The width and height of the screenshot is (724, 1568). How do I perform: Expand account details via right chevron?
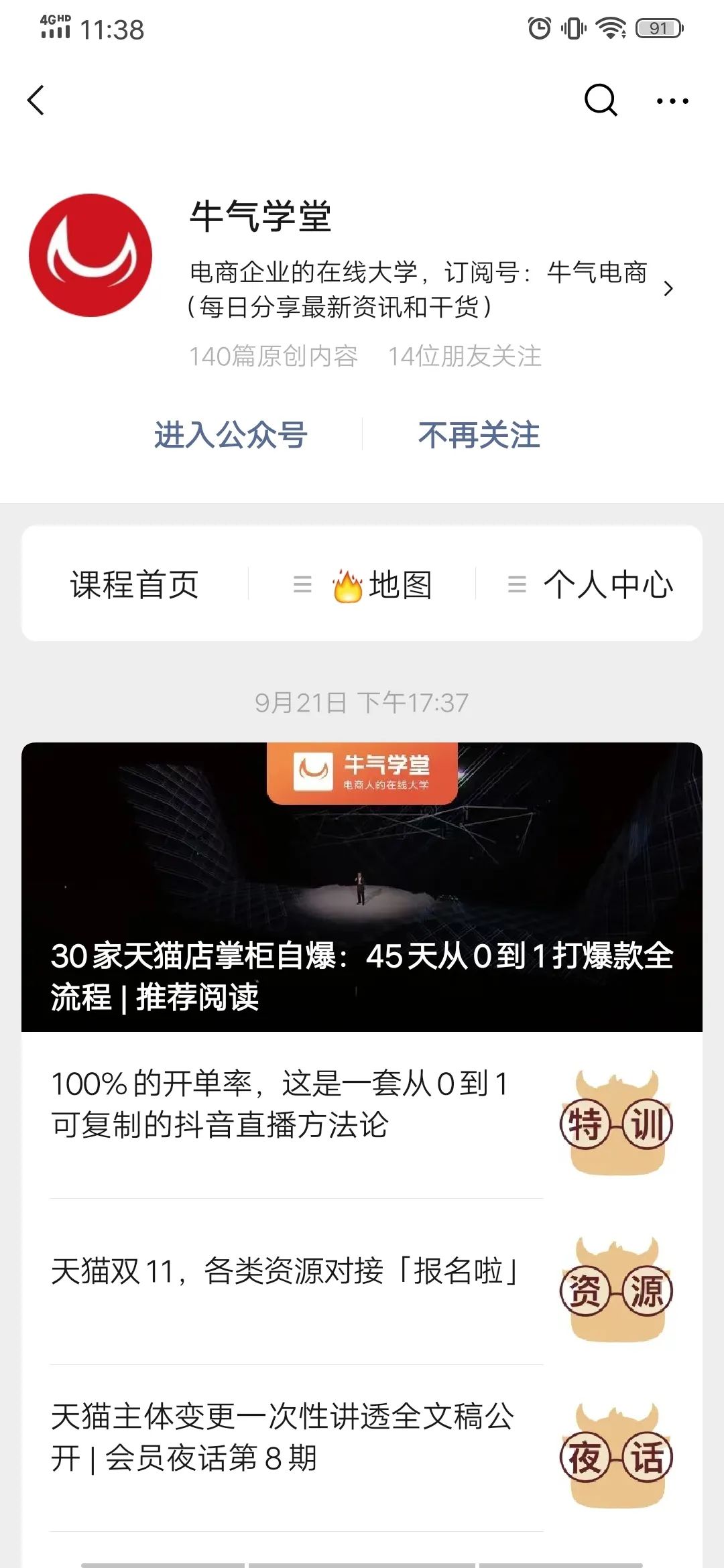(669, 288)
